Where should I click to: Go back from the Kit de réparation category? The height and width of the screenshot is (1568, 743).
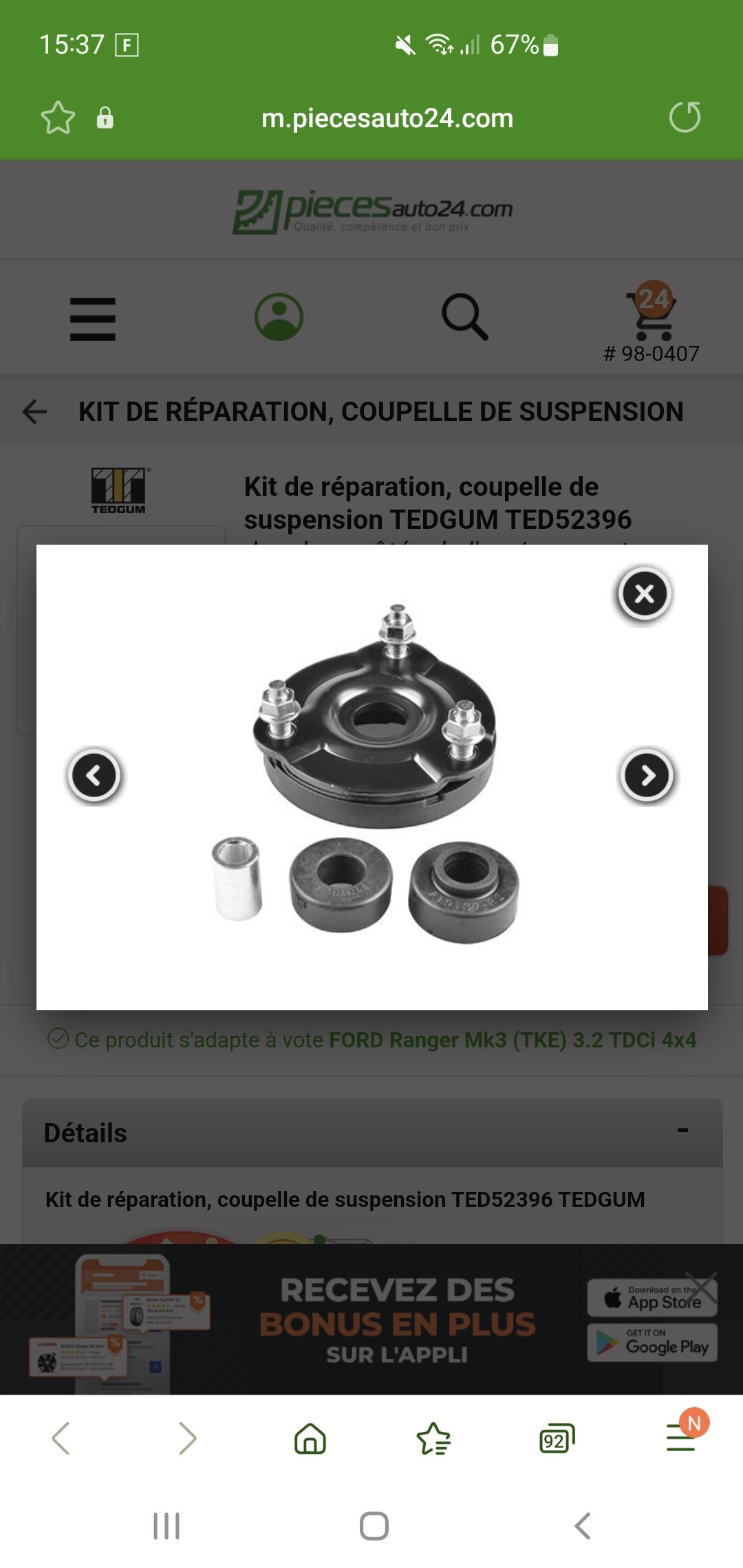(x=34, y=412)
